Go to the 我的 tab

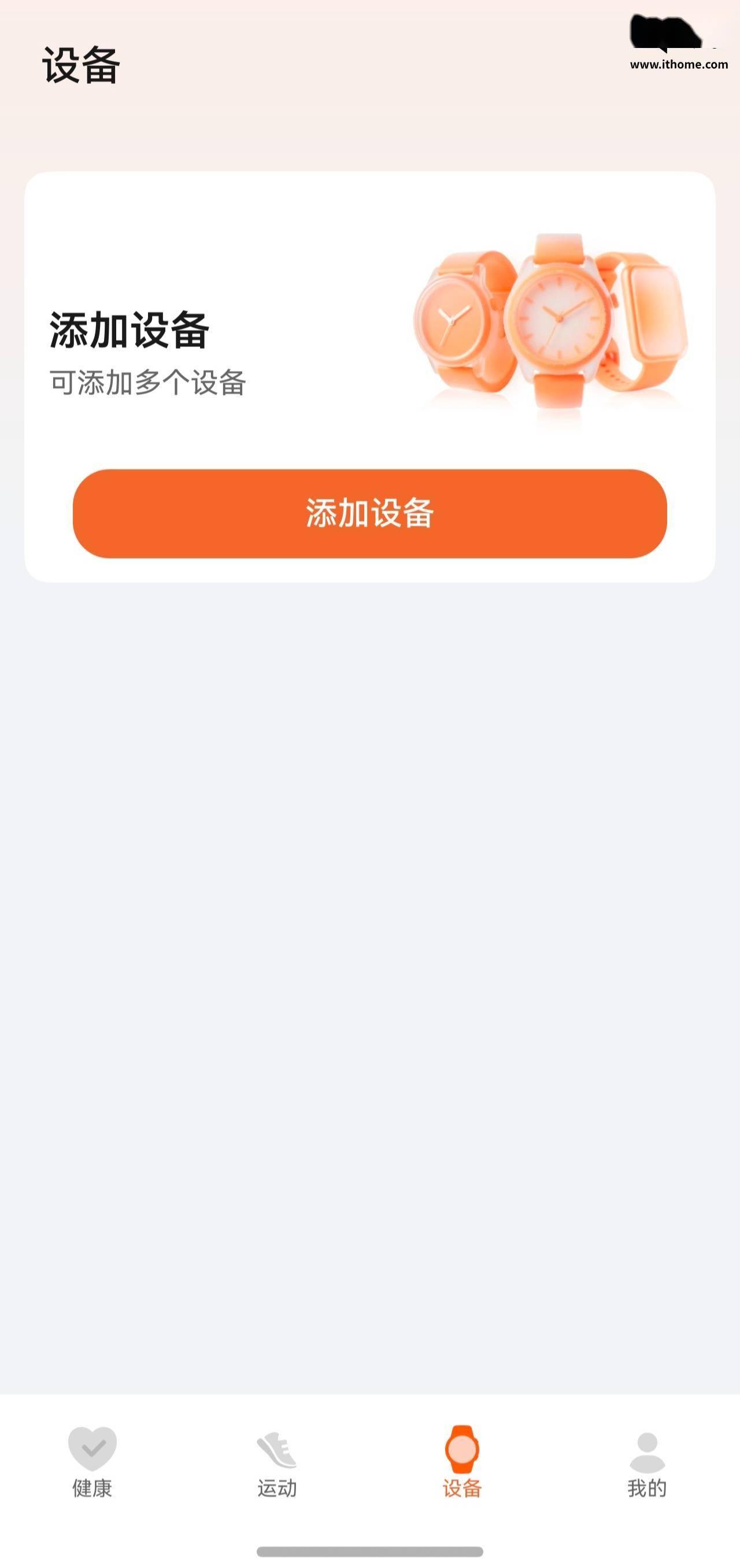[647, 1462]
